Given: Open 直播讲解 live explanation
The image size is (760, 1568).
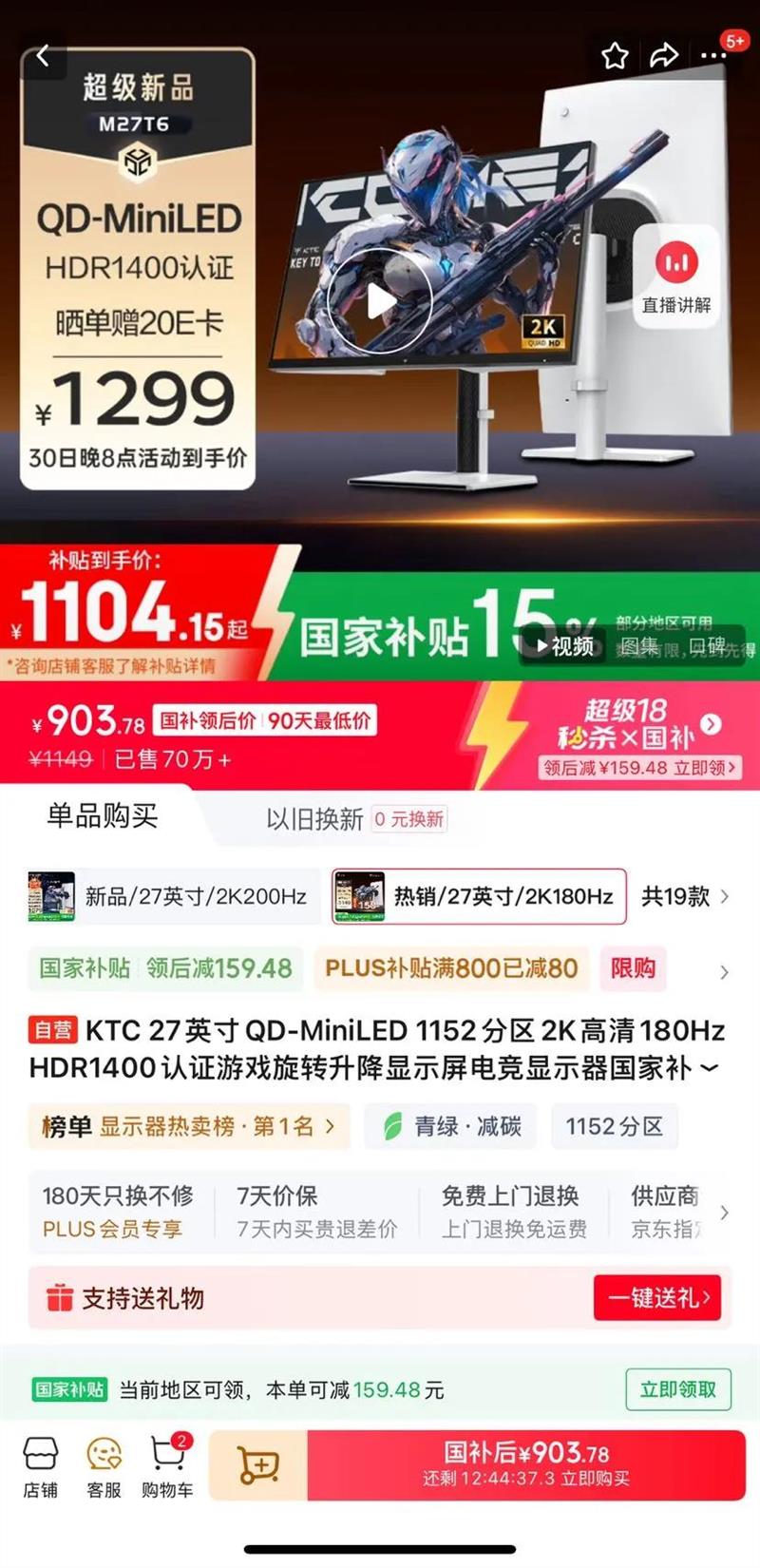Looking at the screenshot, I should [675, 277].
